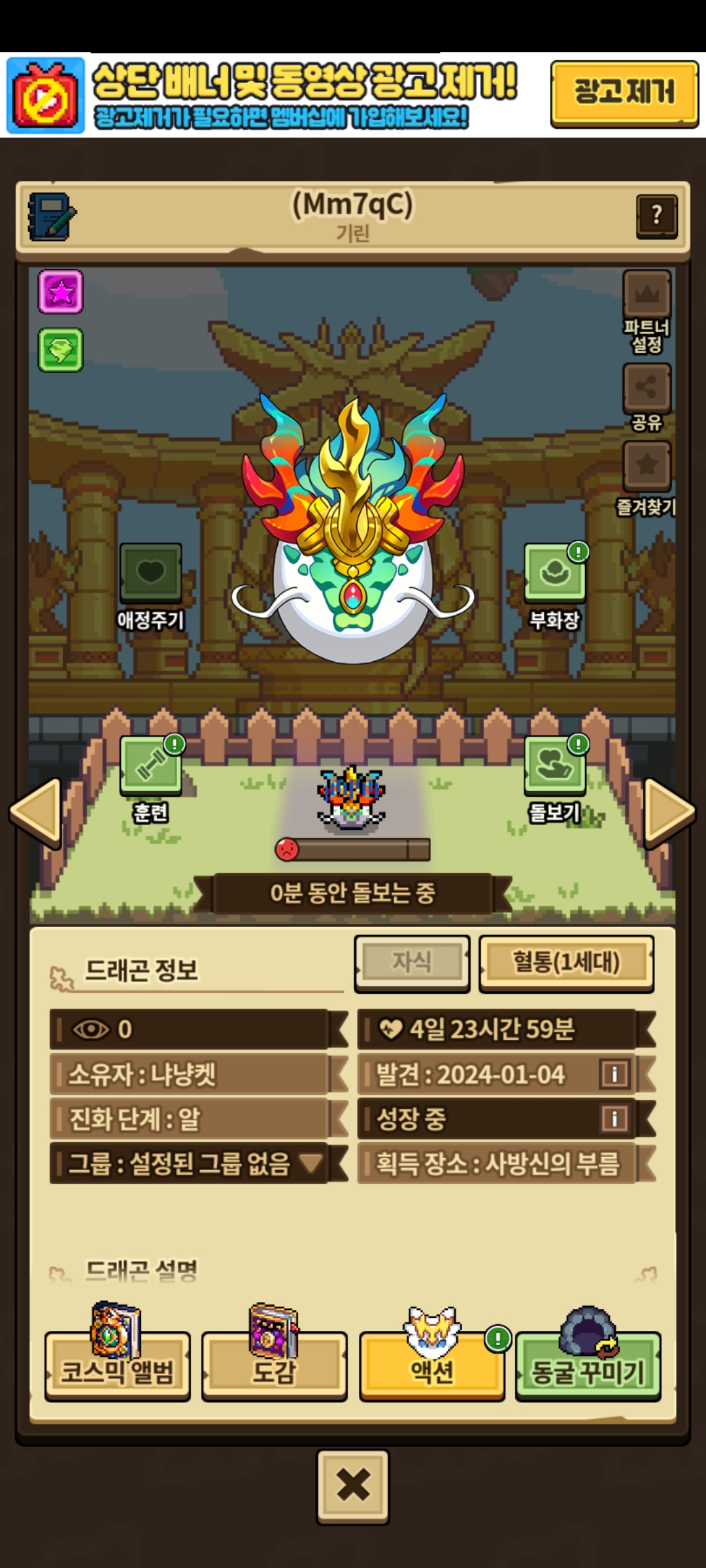Tap the 광고제거 button in the banner
The height and width of the screenshot is (1568, 706).
[x=624, y=93]
